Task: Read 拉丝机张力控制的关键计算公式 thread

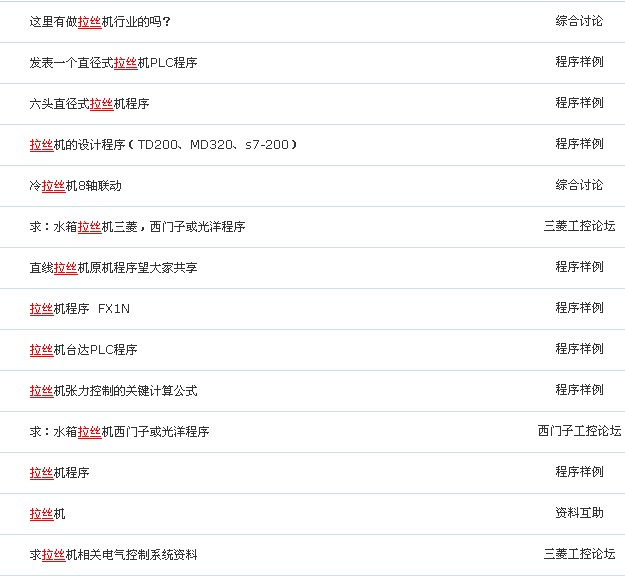Action: [113, 390]
